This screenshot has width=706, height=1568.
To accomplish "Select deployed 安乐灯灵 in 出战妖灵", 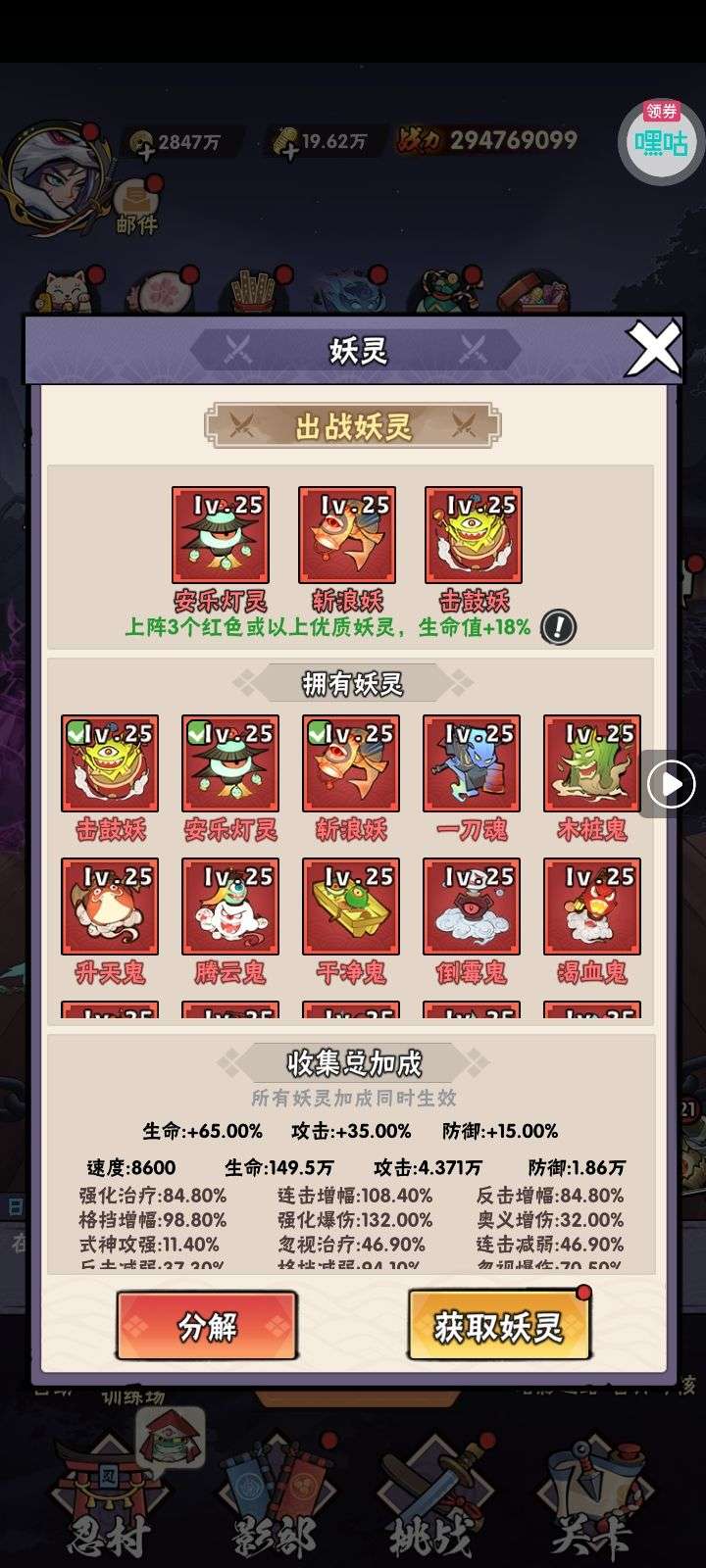I will coord(221,535).
